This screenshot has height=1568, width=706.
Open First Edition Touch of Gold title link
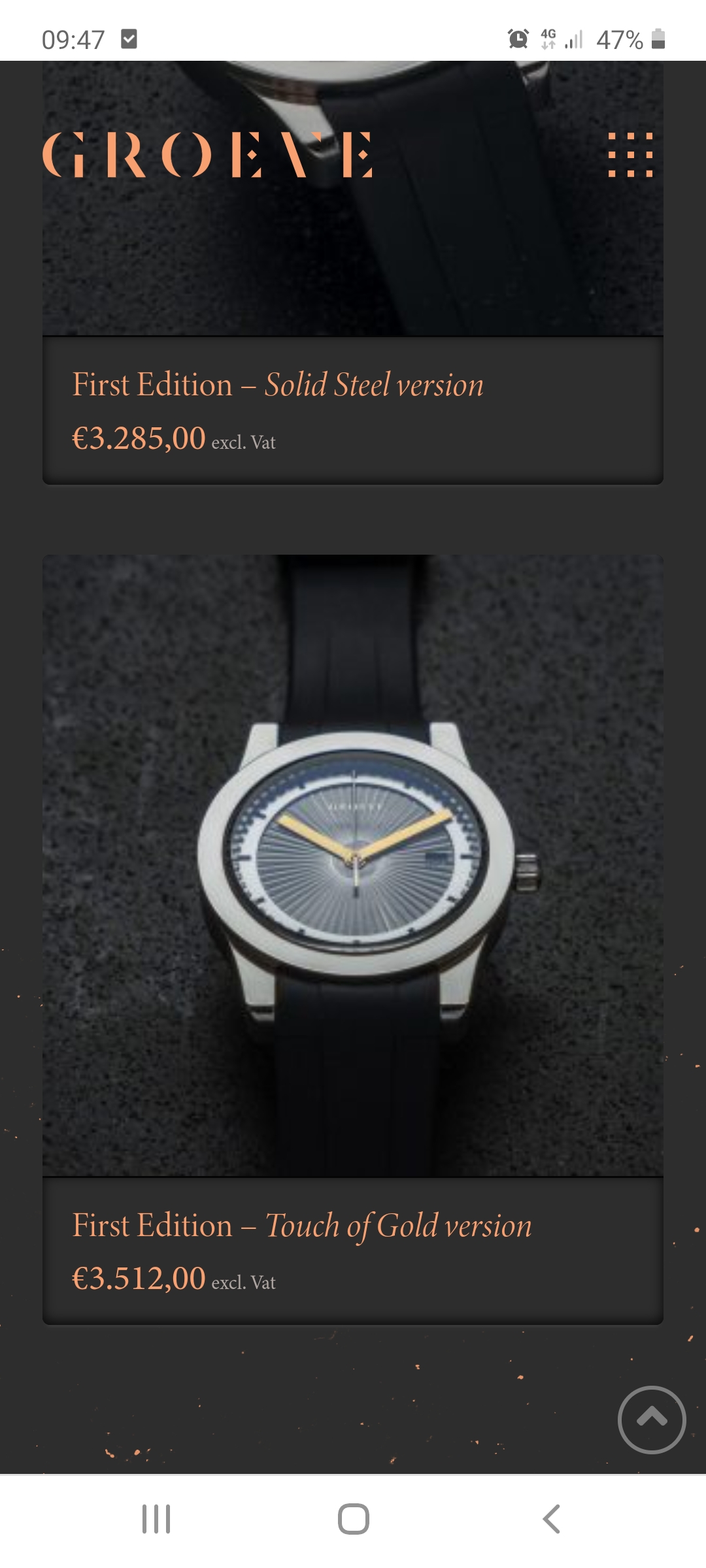(302, 1226)
